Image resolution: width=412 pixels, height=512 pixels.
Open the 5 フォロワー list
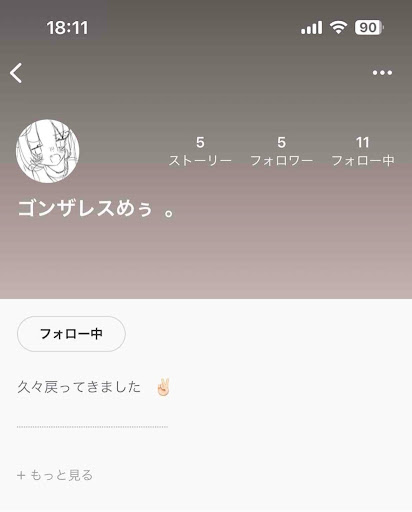282,151
